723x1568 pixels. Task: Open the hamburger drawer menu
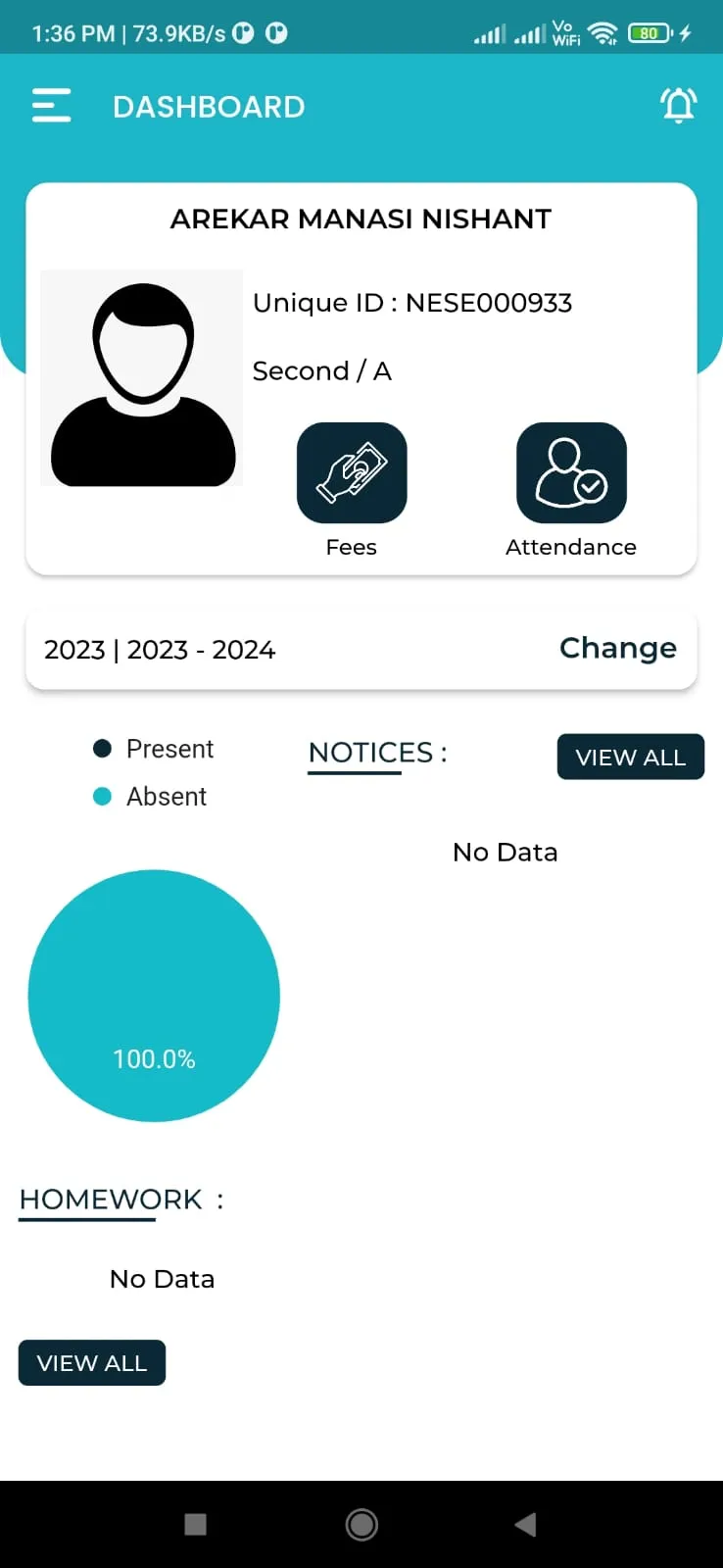click(51, 106)
